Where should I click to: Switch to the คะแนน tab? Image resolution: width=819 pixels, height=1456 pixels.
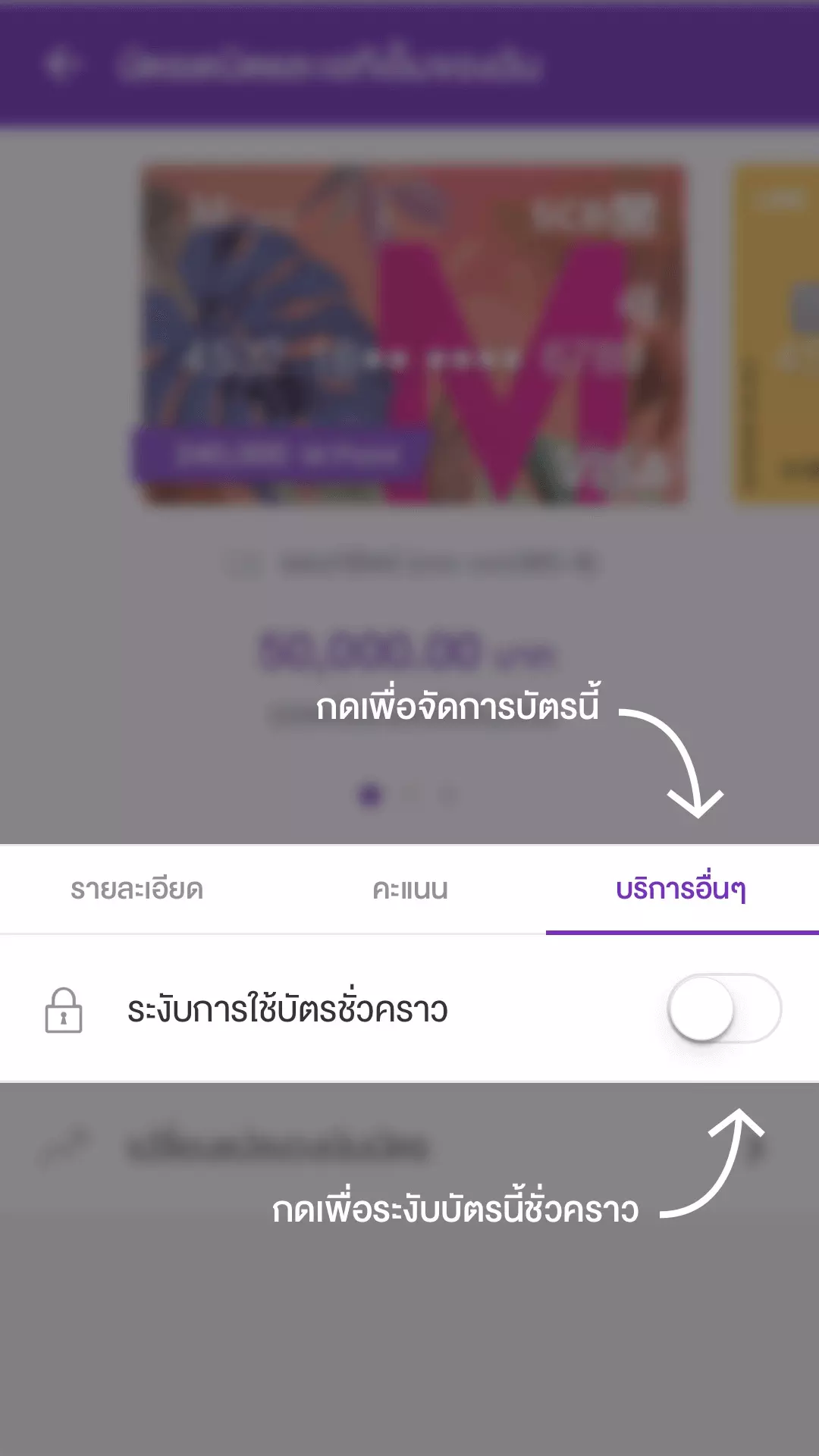(409, 889)
